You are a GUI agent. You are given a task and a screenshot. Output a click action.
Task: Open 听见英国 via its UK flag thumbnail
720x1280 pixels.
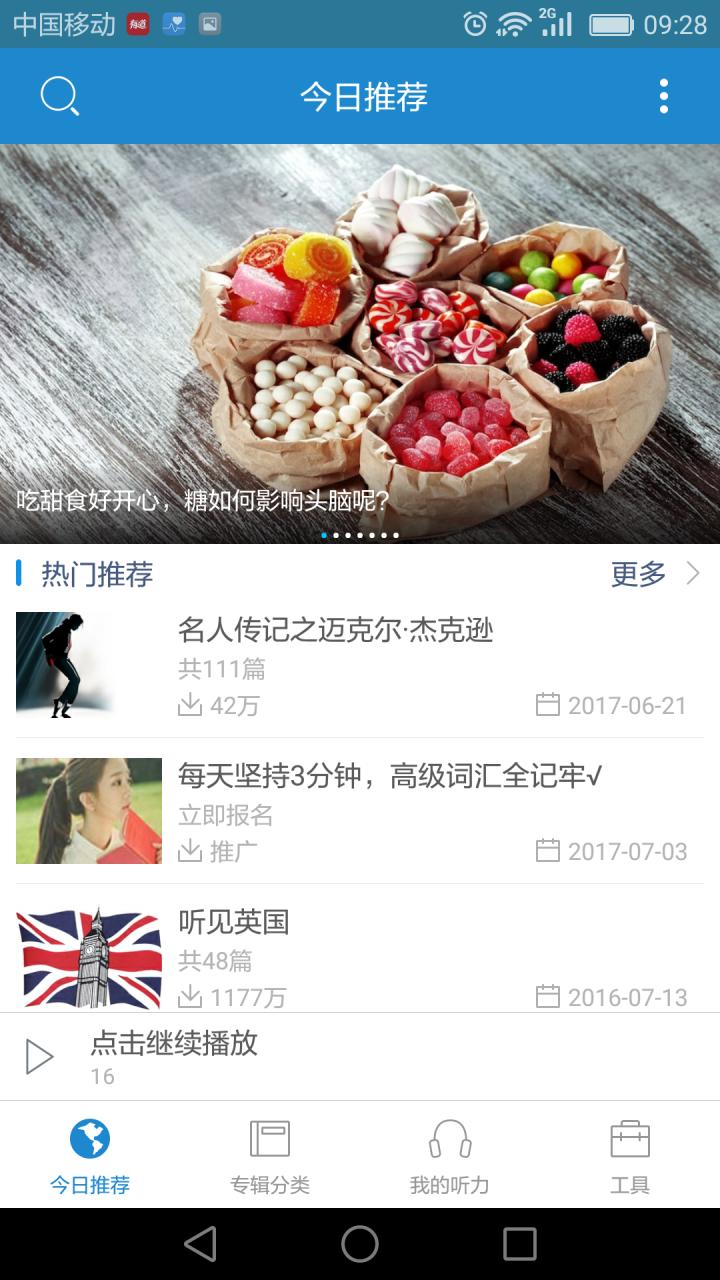(88, 956)
